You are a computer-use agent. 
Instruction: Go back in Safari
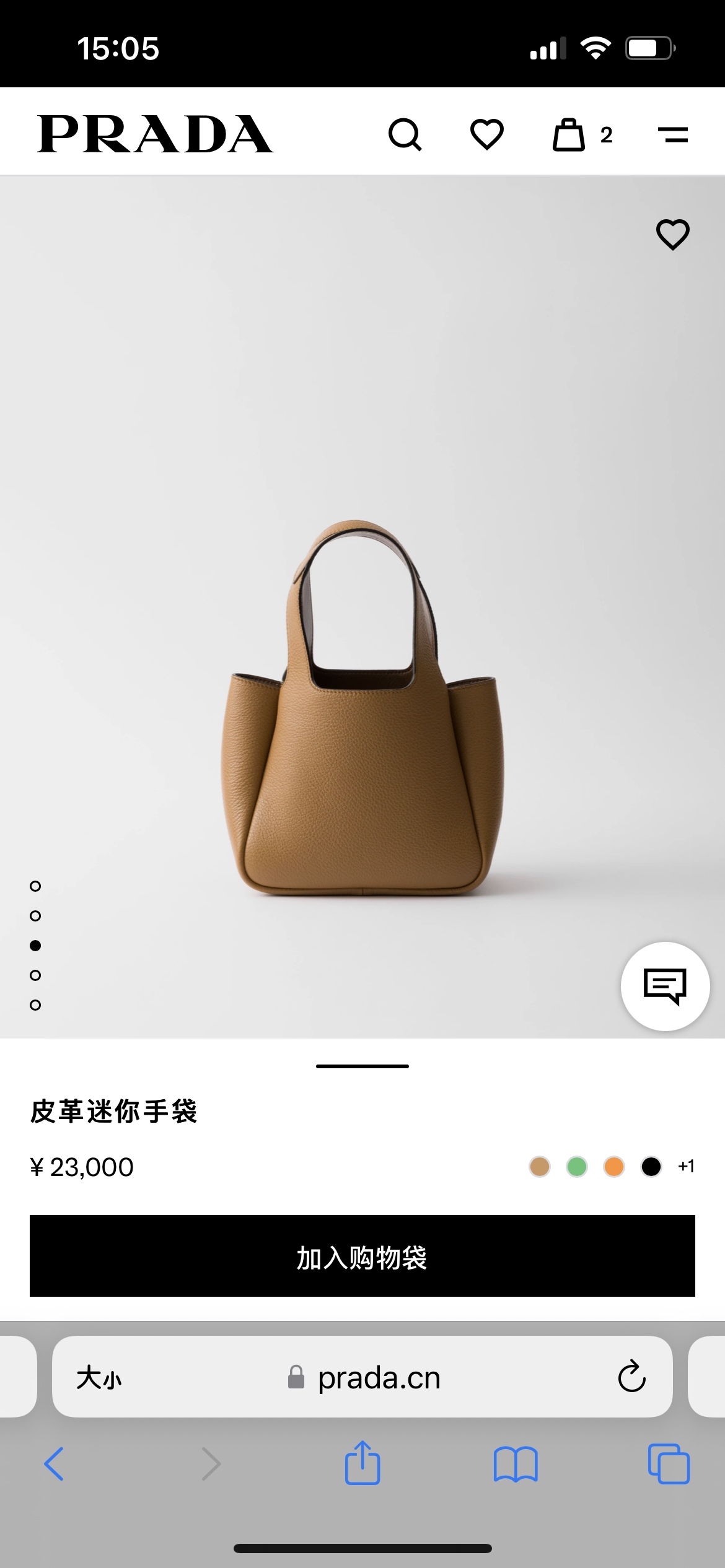coord(54,1464)
